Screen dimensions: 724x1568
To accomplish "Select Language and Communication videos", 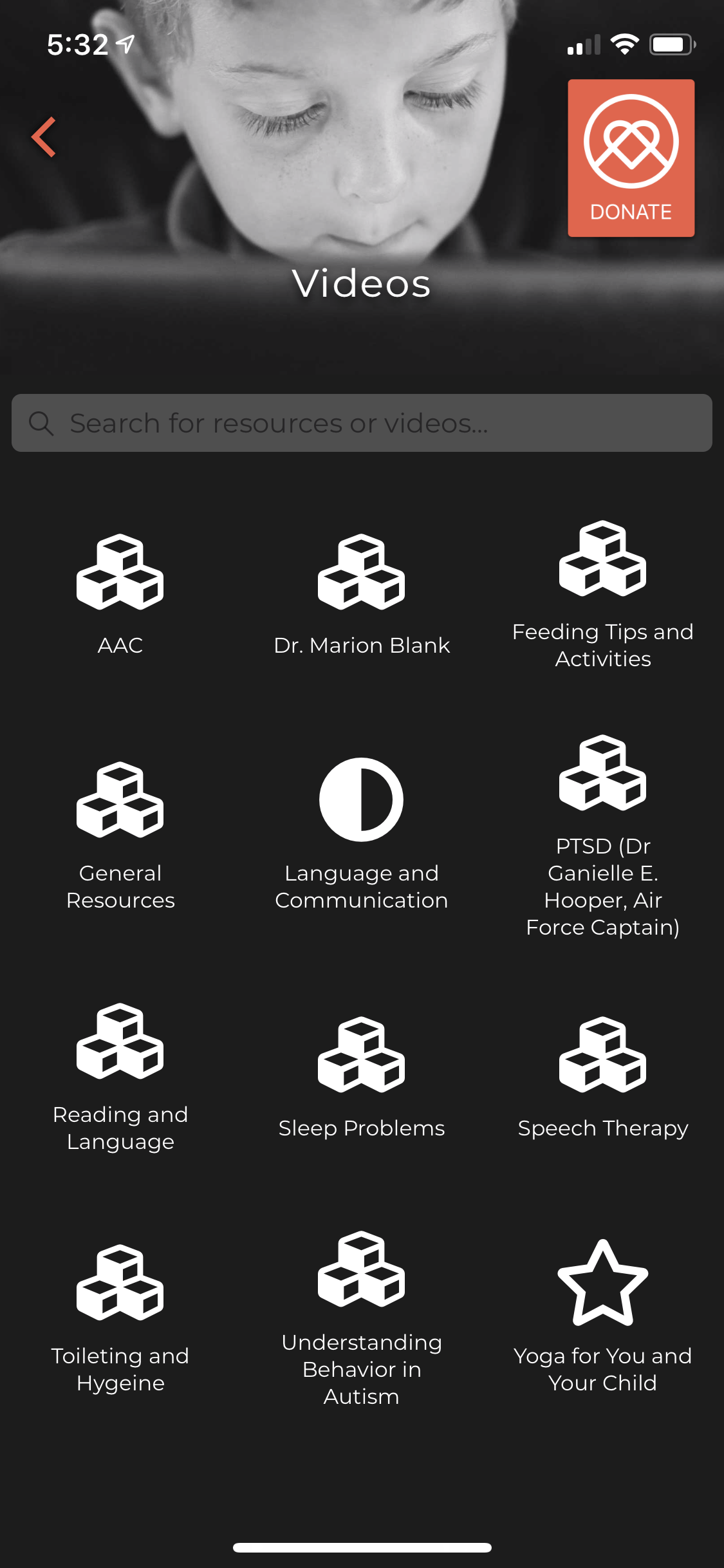I will (362, 835).
